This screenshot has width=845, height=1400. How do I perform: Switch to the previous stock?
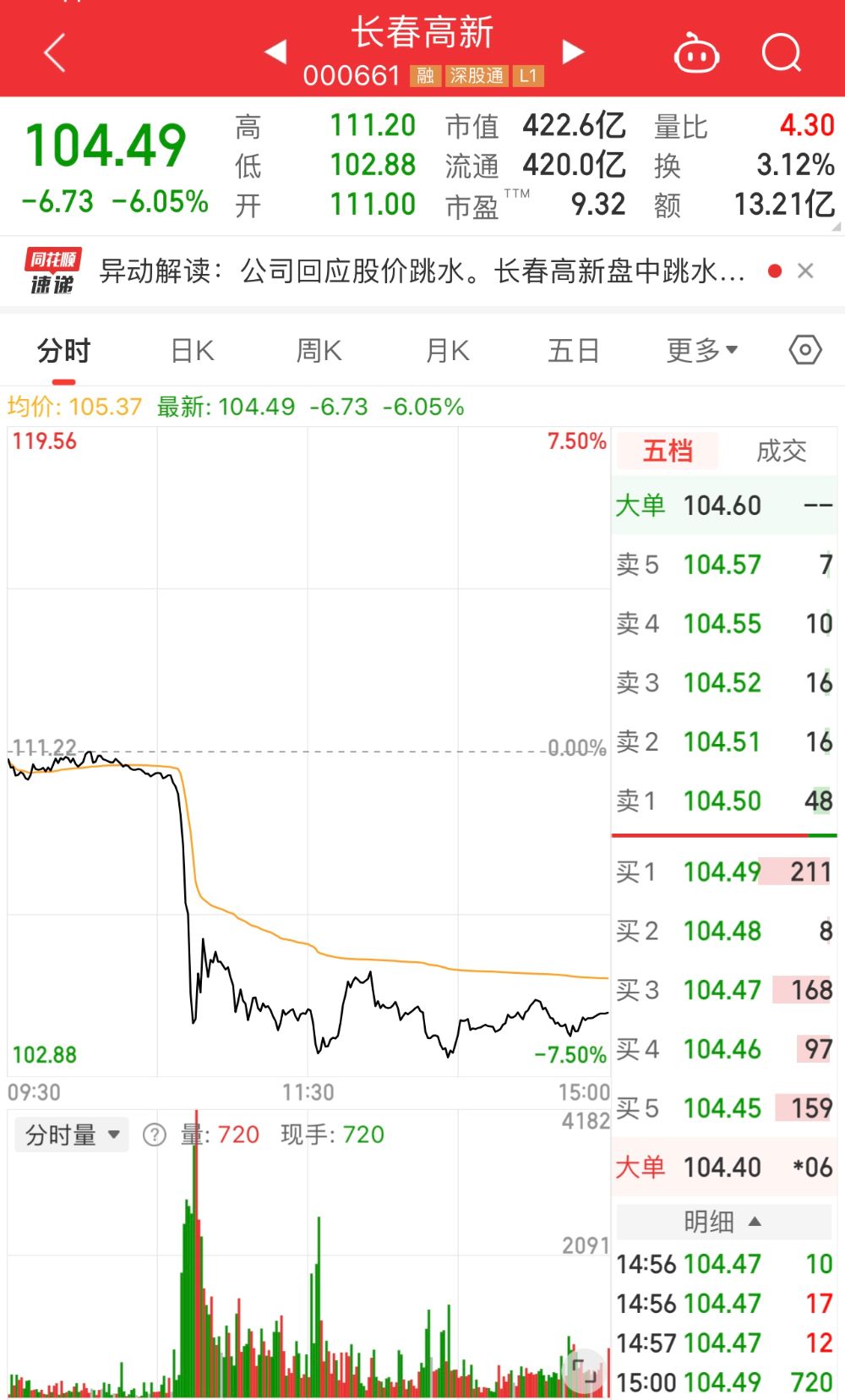click(x=275, y=52)
